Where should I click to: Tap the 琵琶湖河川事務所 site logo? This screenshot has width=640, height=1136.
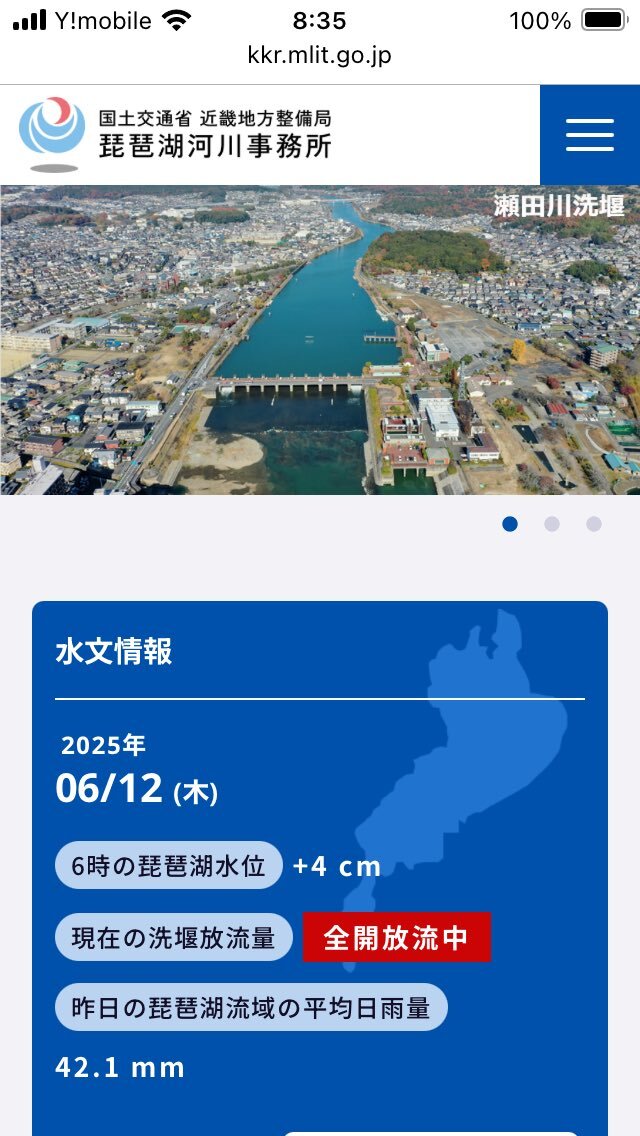pos(175,135)
